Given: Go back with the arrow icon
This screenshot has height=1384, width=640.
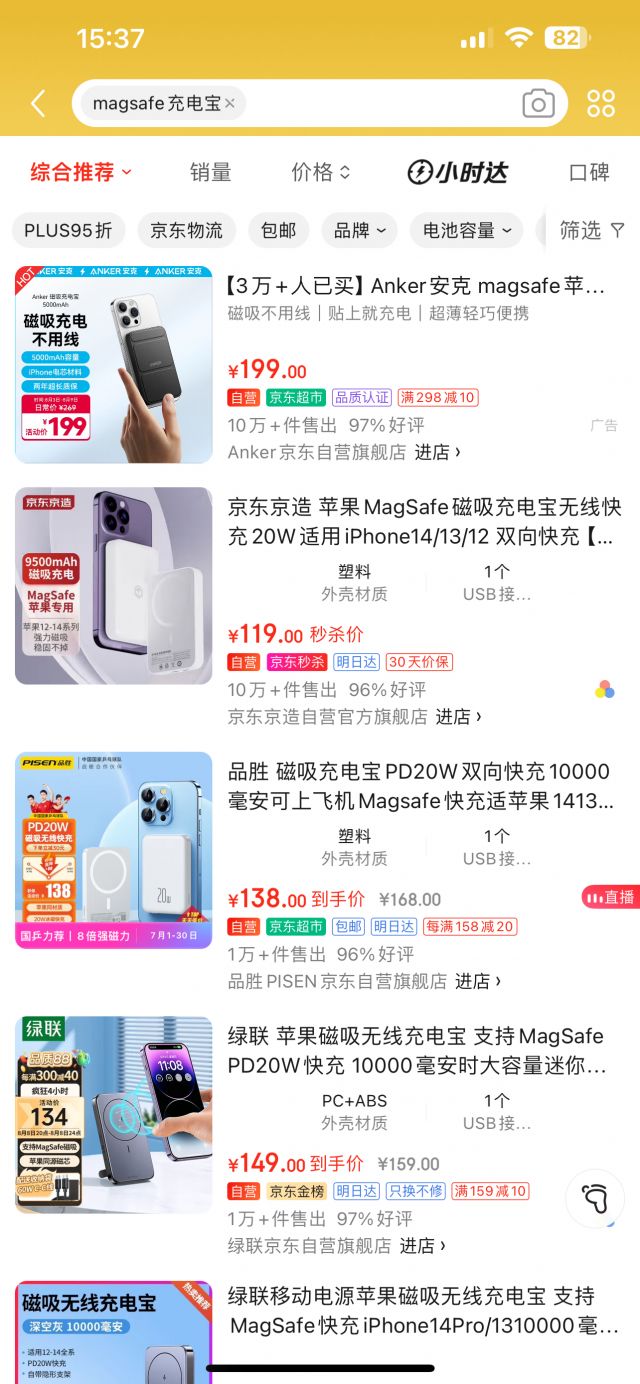Looking at the screenshot, I should pyautogui.click(x=38, y=103).
